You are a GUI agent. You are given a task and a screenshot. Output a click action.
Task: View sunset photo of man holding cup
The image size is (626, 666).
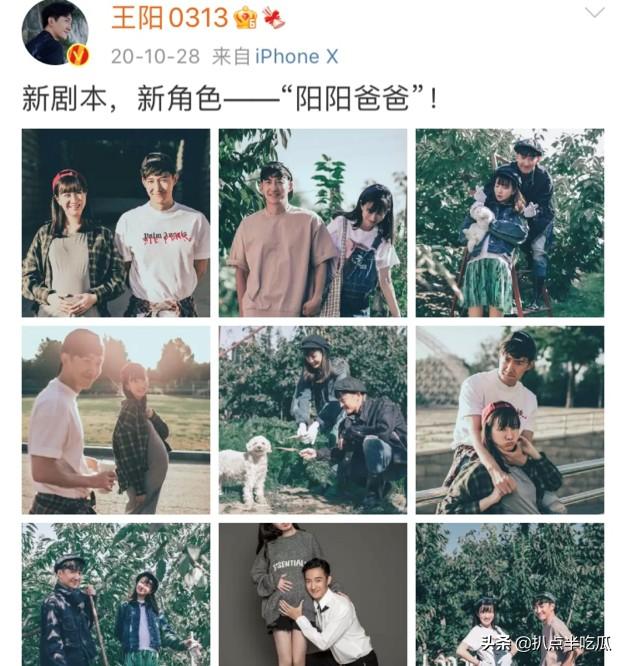click(116, 419)
